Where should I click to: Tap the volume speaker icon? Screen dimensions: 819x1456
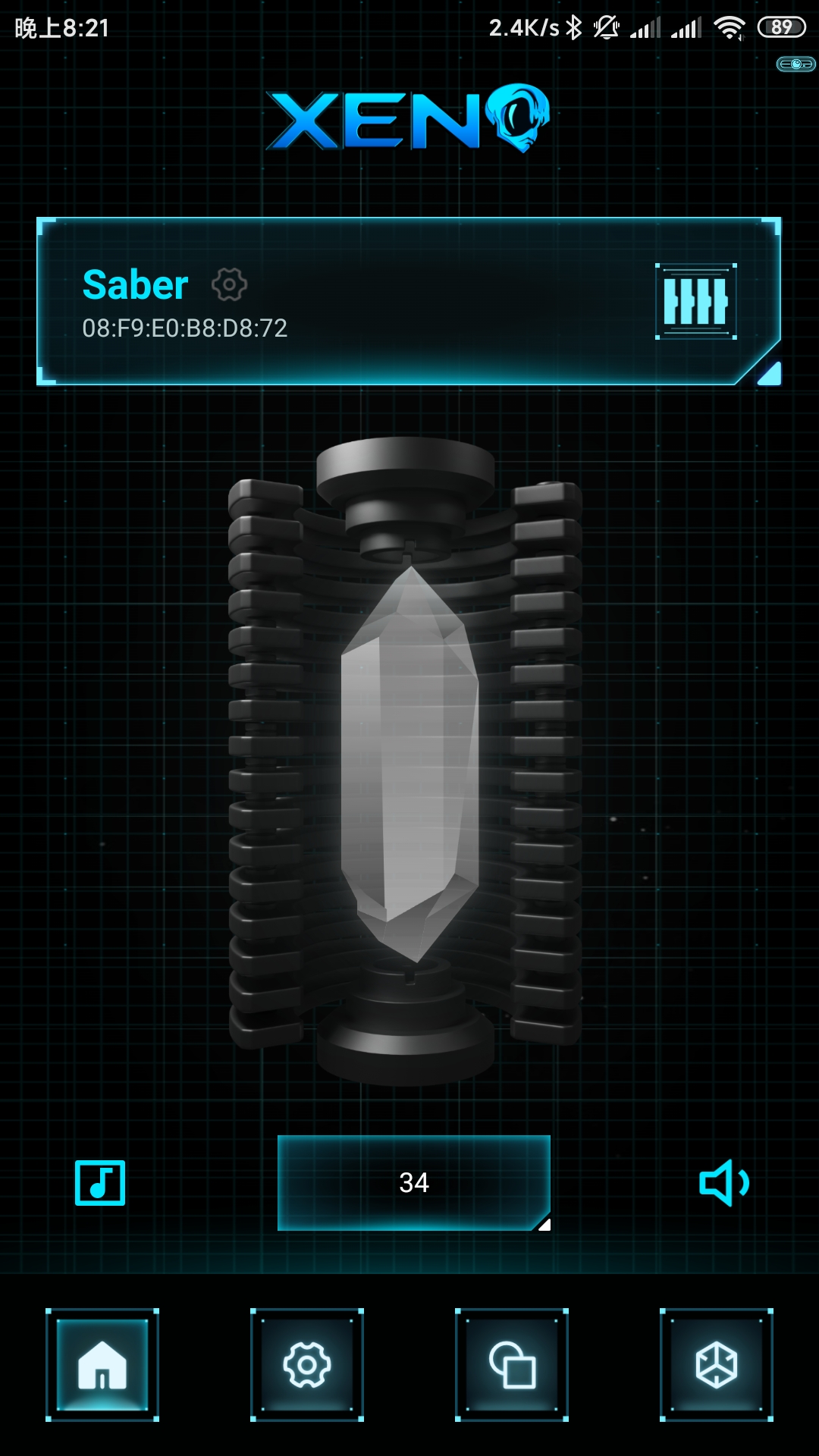tap(723, 1182)
